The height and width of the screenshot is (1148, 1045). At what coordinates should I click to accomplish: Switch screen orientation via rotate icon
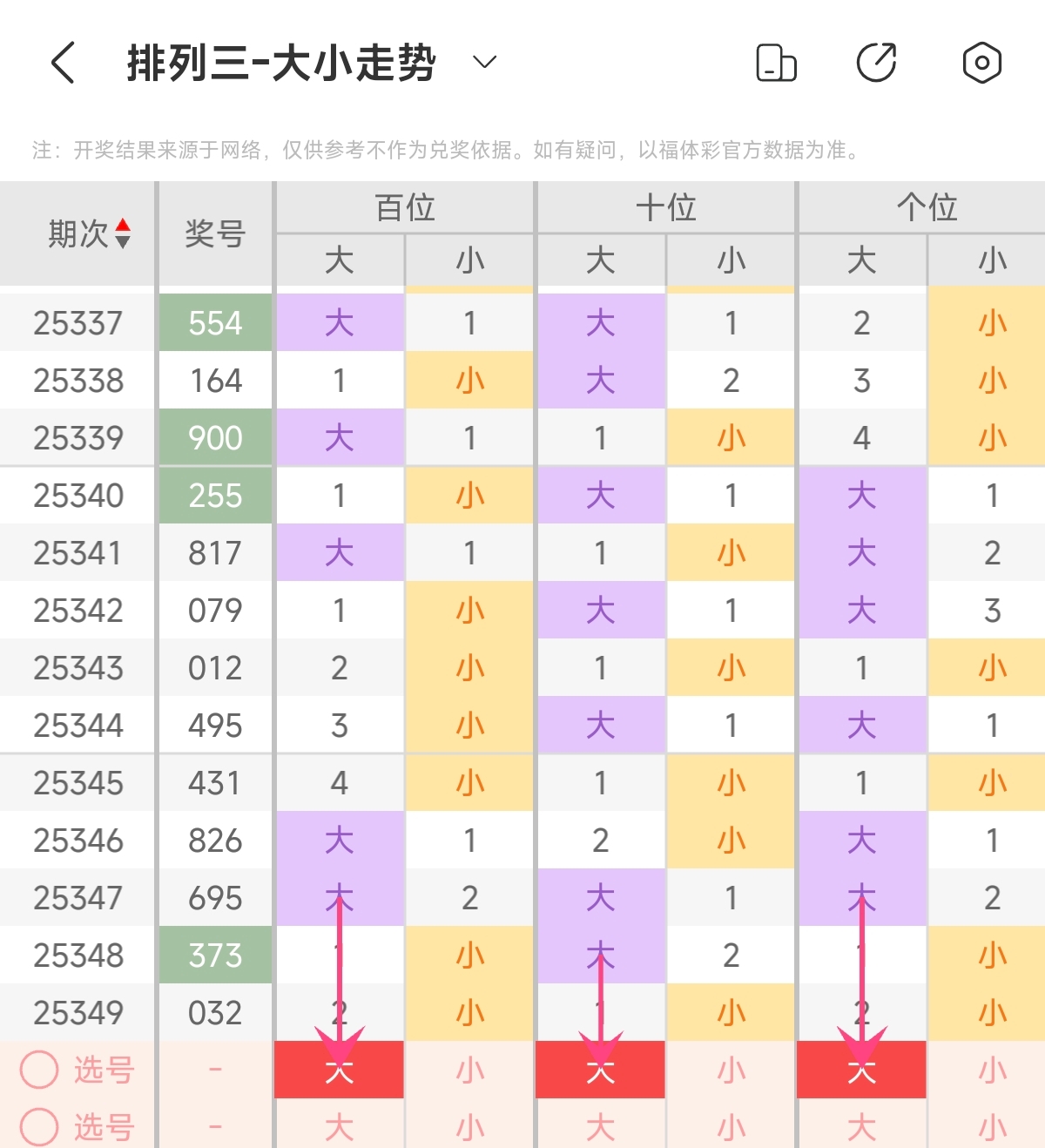pyautogui.click(x=776, y=63)
